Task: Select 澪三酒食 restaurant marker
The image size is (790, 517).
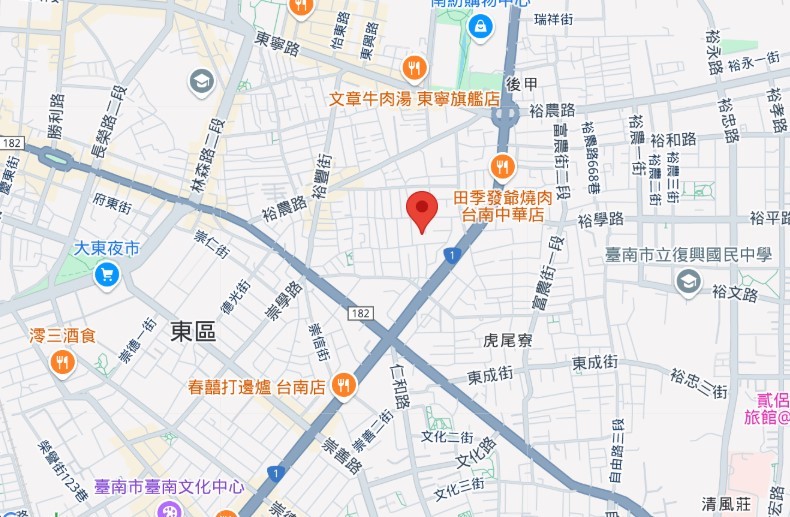Action: pyautogui.click(x=62, y=363)
